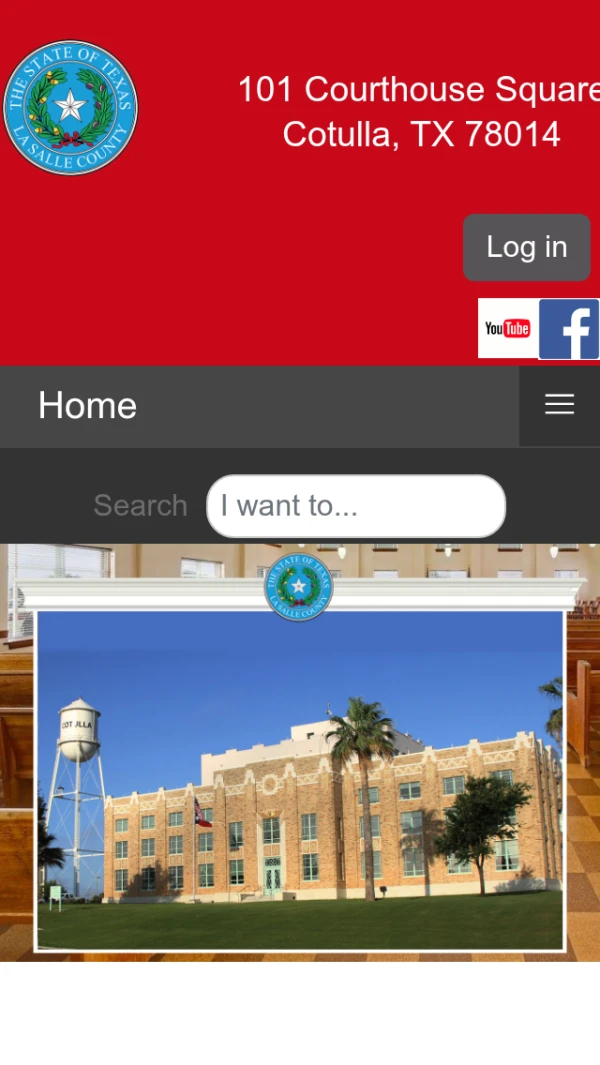Visit the Facebook page icon
Image resolution: width=600 pixels, height=1065 pixels.
point(569,328)
